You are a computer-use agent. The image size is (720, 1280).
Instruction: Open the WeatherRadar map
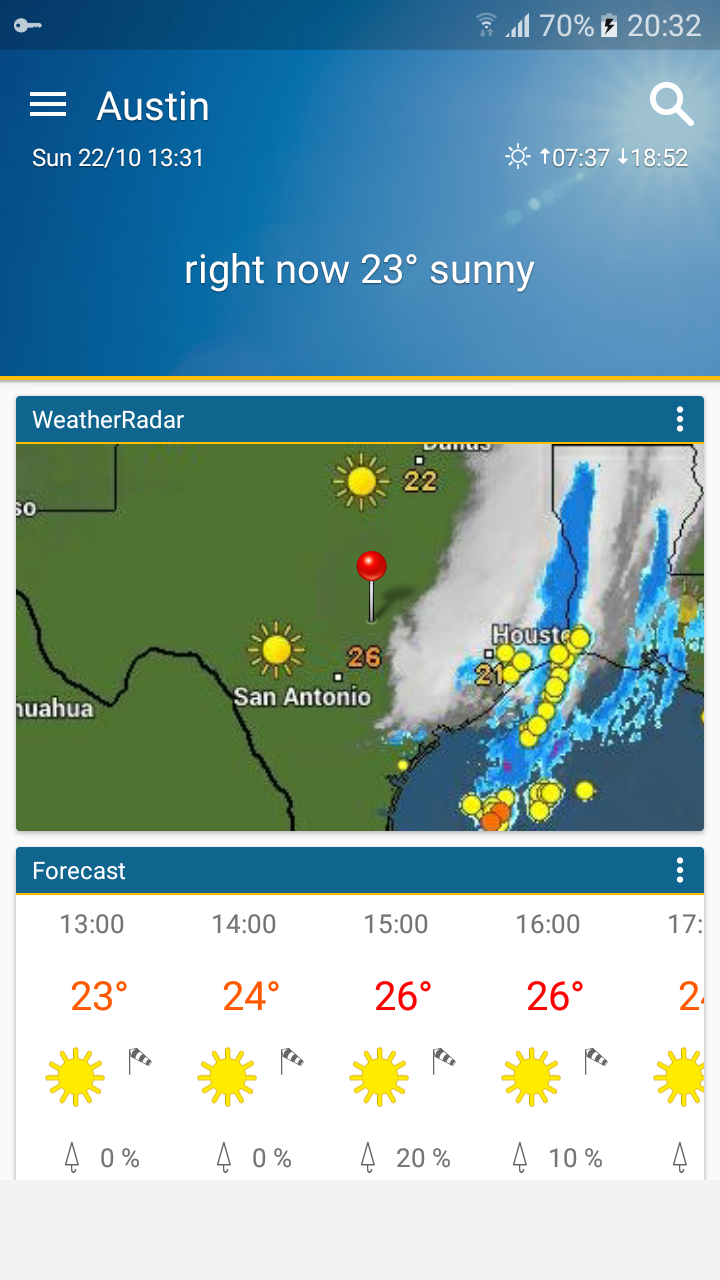[x=360, y=636]
